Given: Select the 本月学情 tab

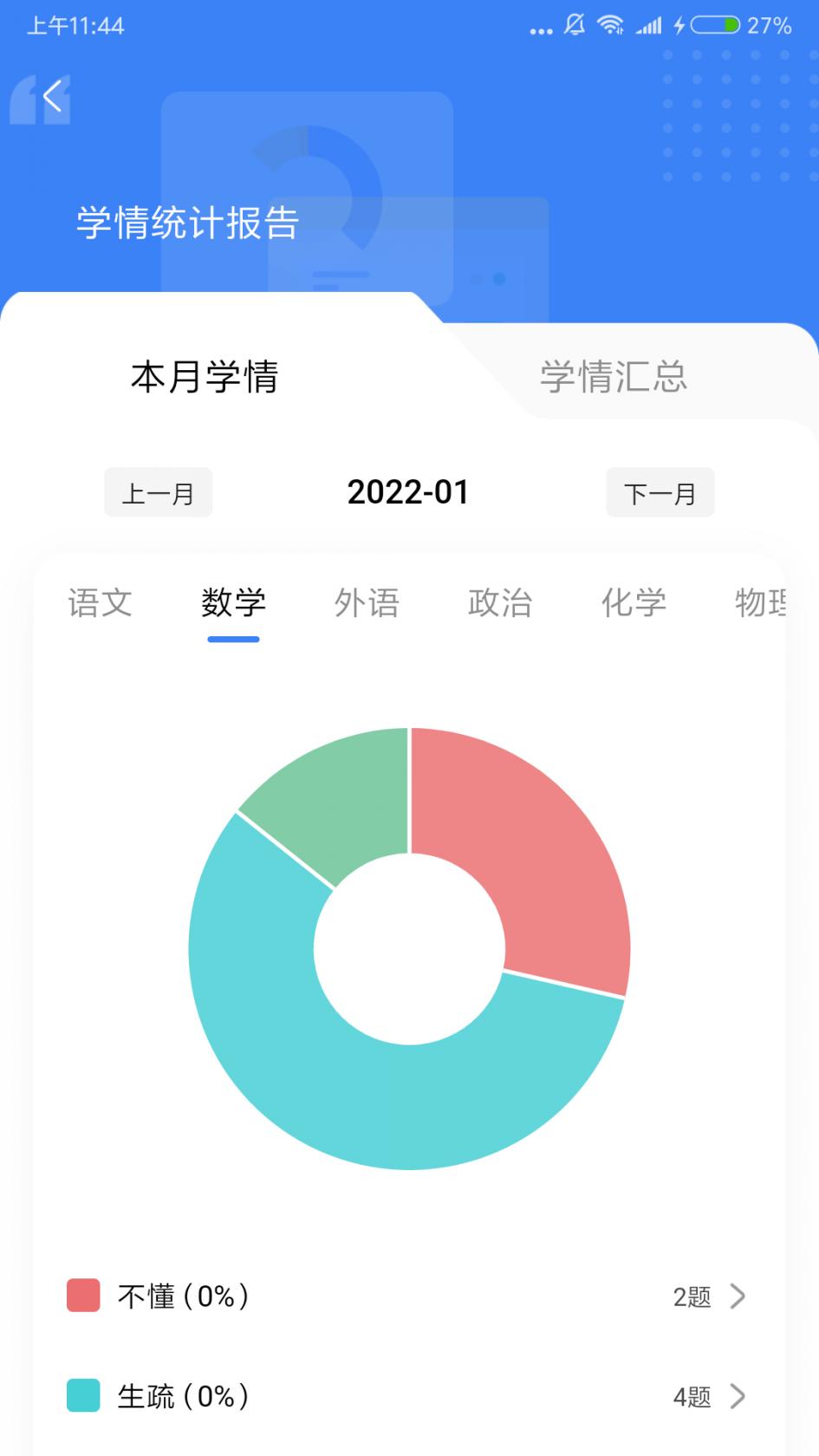Looking at the screenshot, I should pos(204,378).
